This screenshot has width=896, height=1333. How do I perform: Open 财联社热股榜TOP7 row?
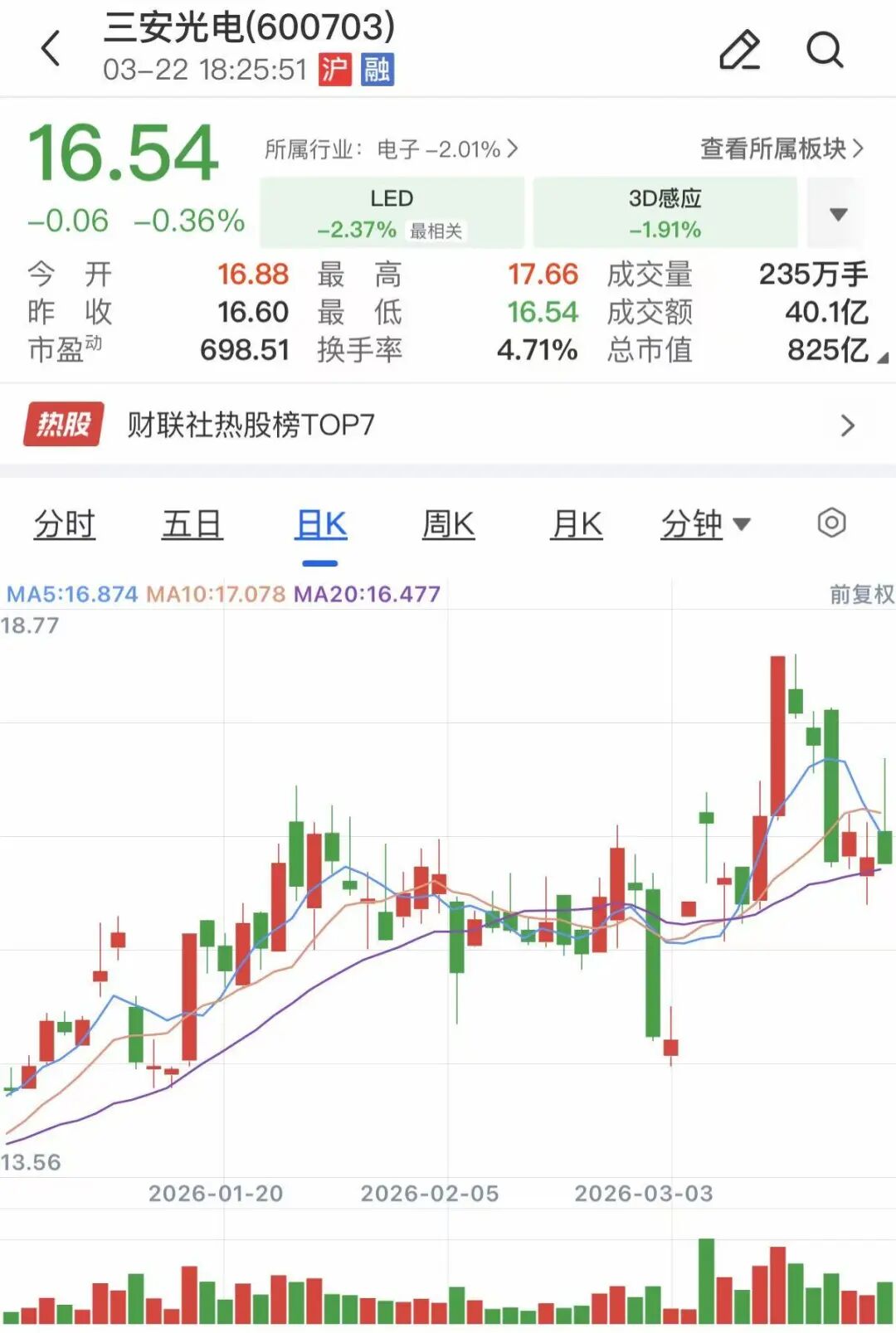tap(448, 425)
